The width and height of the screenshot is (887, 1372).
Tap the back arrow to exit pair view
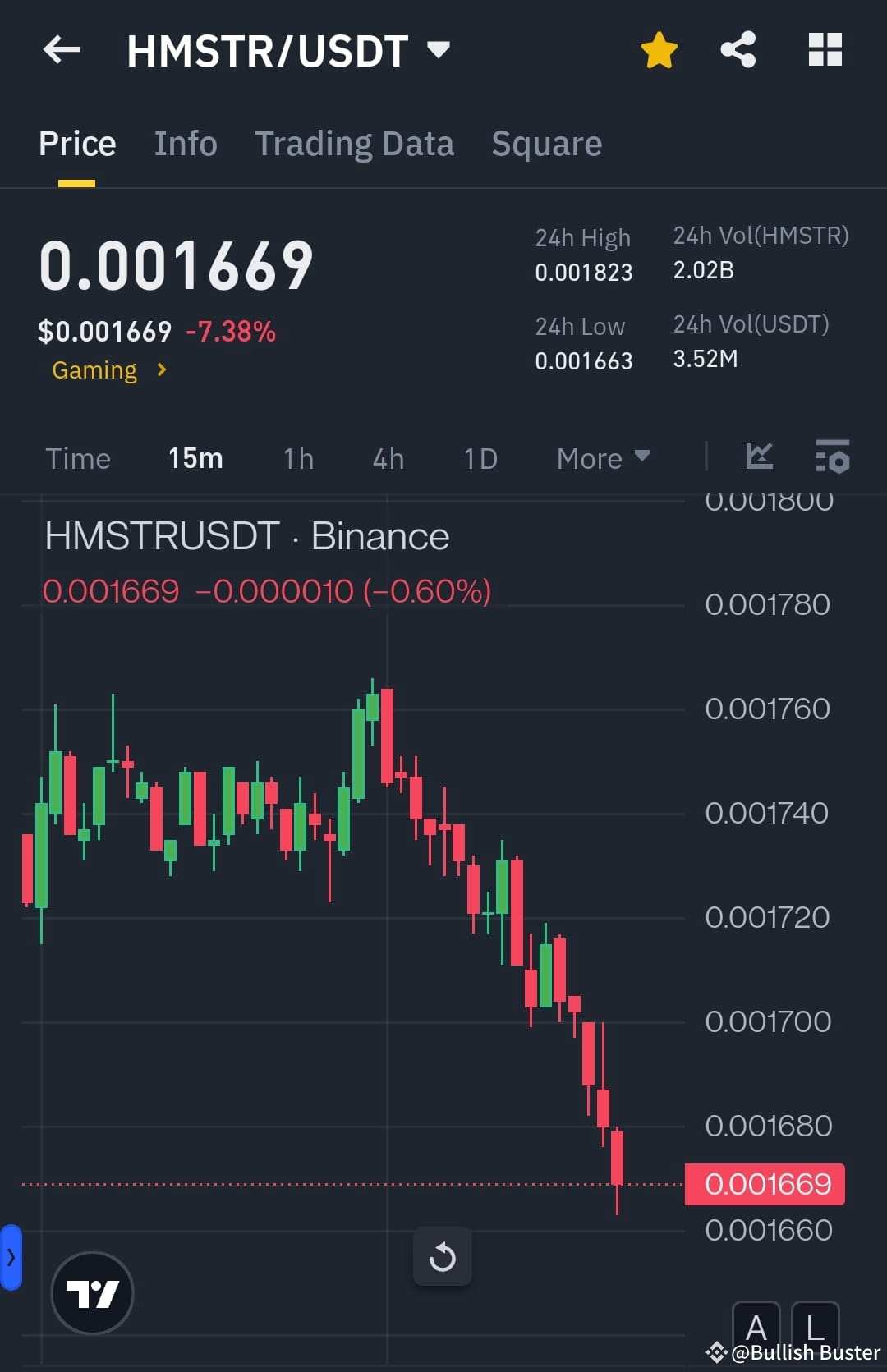pyautogui.click(x=60, y=49)
